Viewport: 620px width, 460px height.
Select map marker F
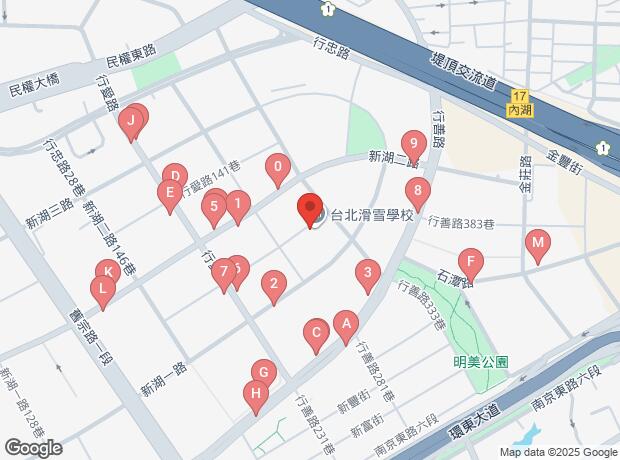click(471, 263)
